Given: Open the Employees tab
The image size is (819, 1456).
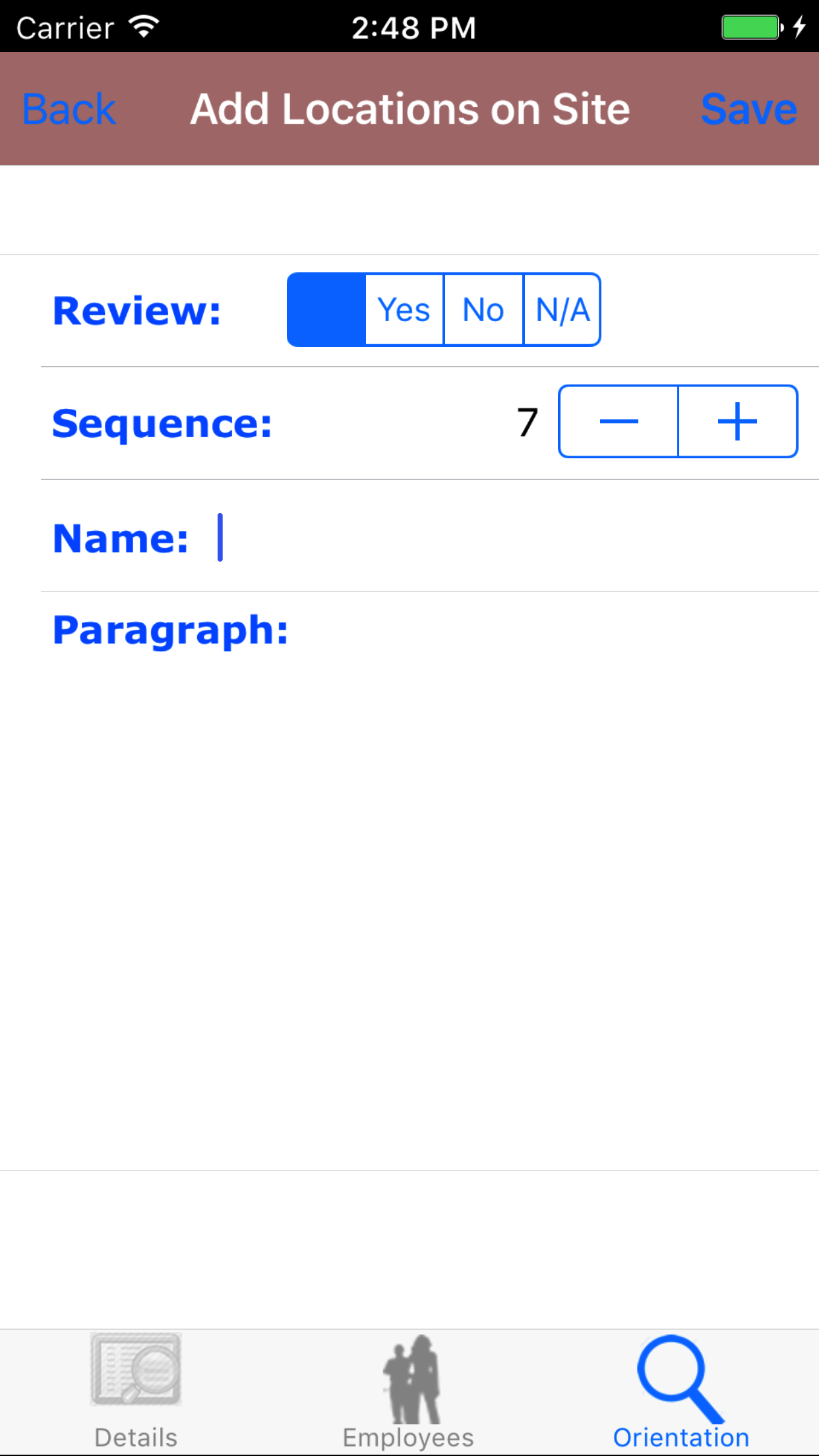Looking at the screenshot, I should (409, 1393).
